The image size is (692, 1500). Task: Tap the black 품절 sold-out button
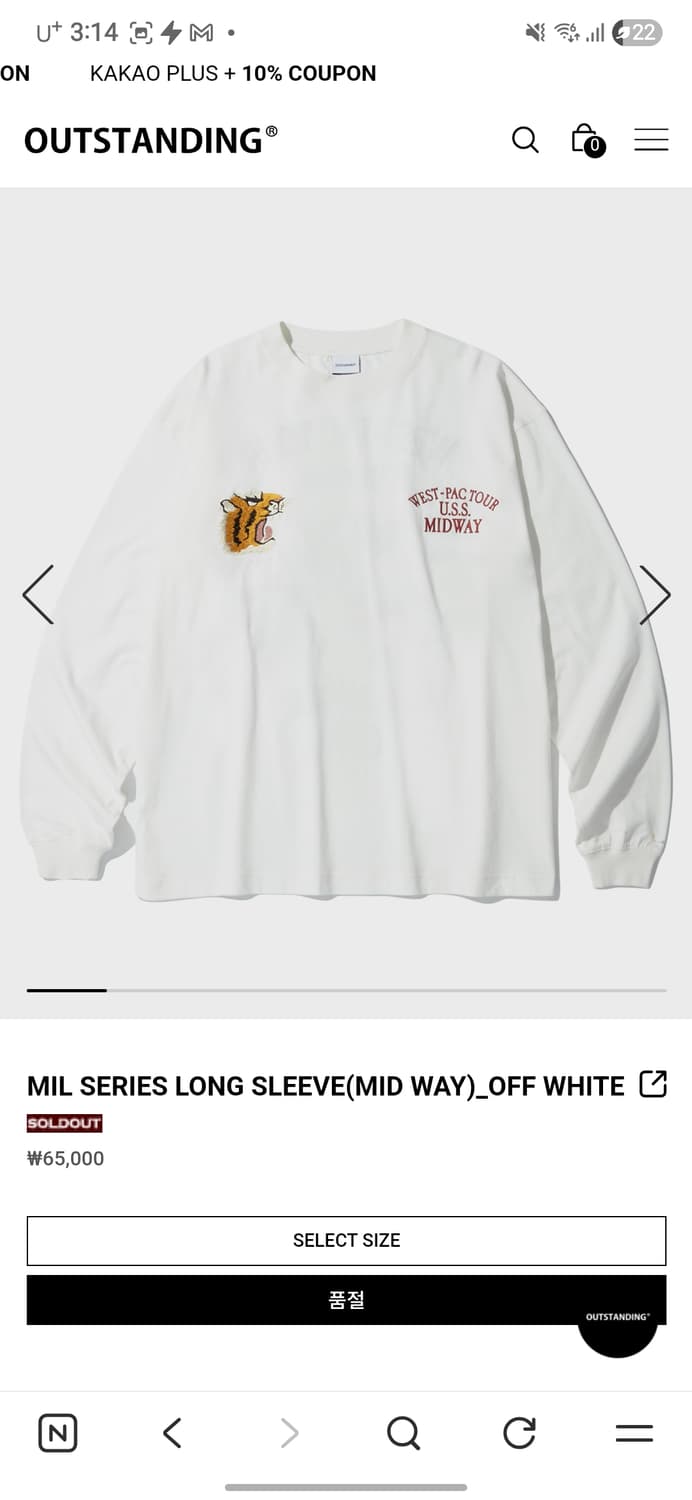click(346, 1300)
